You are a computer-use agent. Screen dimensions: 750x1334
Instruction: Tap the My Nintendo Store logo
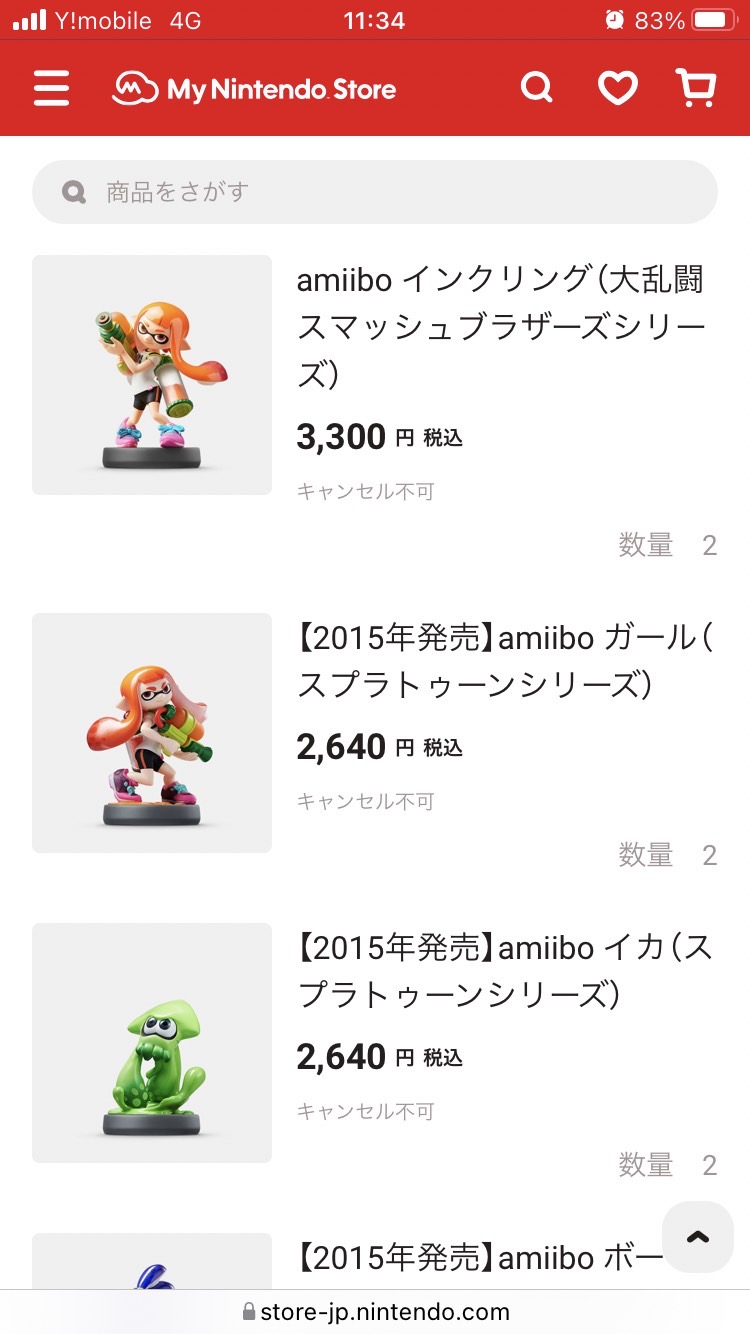coord(254,89)
